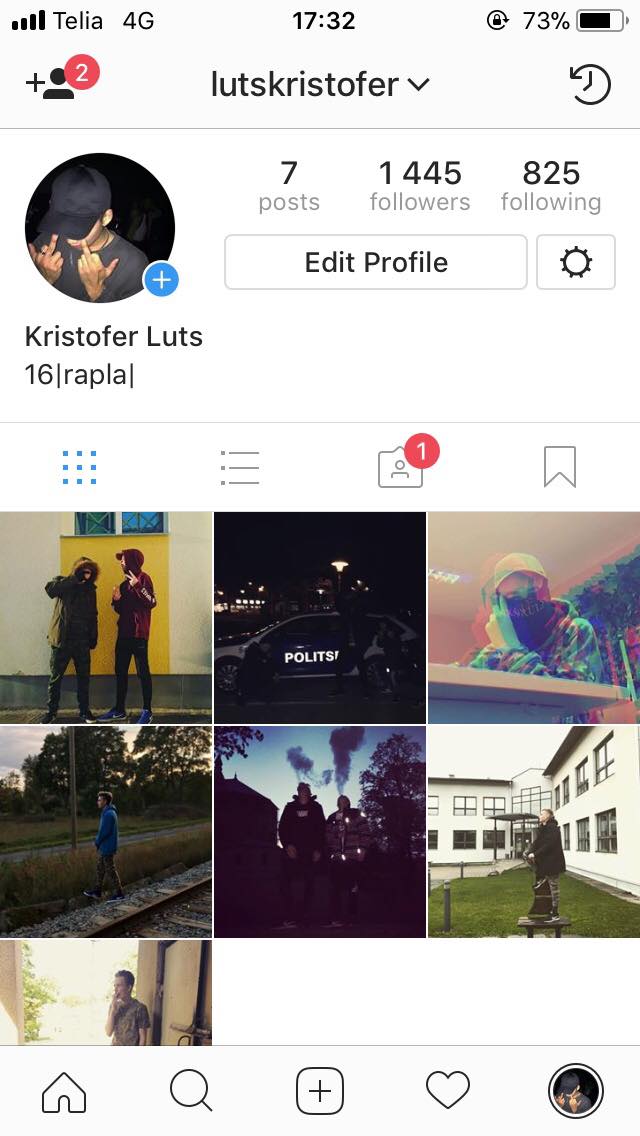
Task: Open the railway tracks photo
Action: (106, 832)
